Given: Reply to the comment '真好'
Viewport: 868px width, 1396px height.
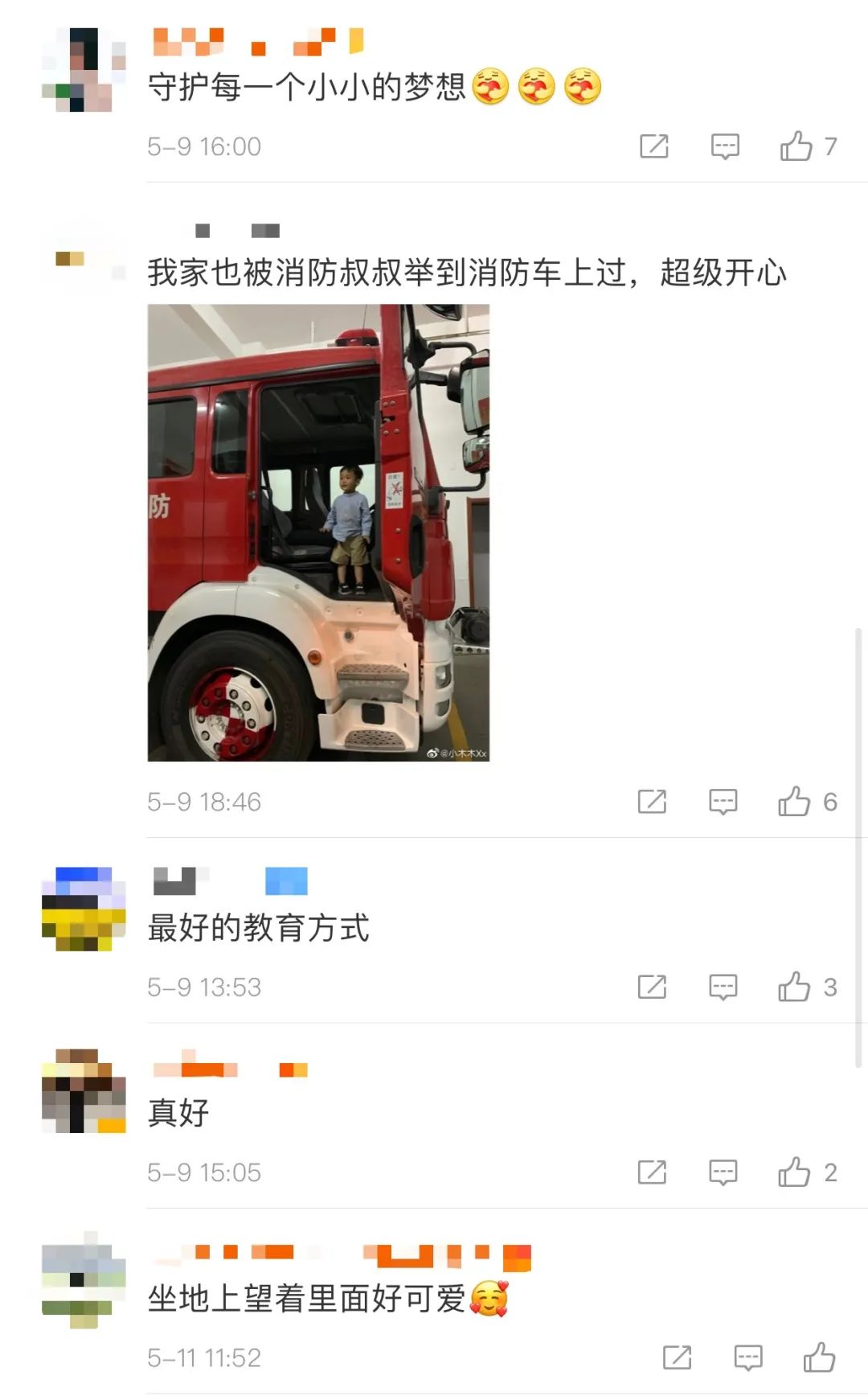Looking at the screenshot, I should click(x=723, y=1172).
